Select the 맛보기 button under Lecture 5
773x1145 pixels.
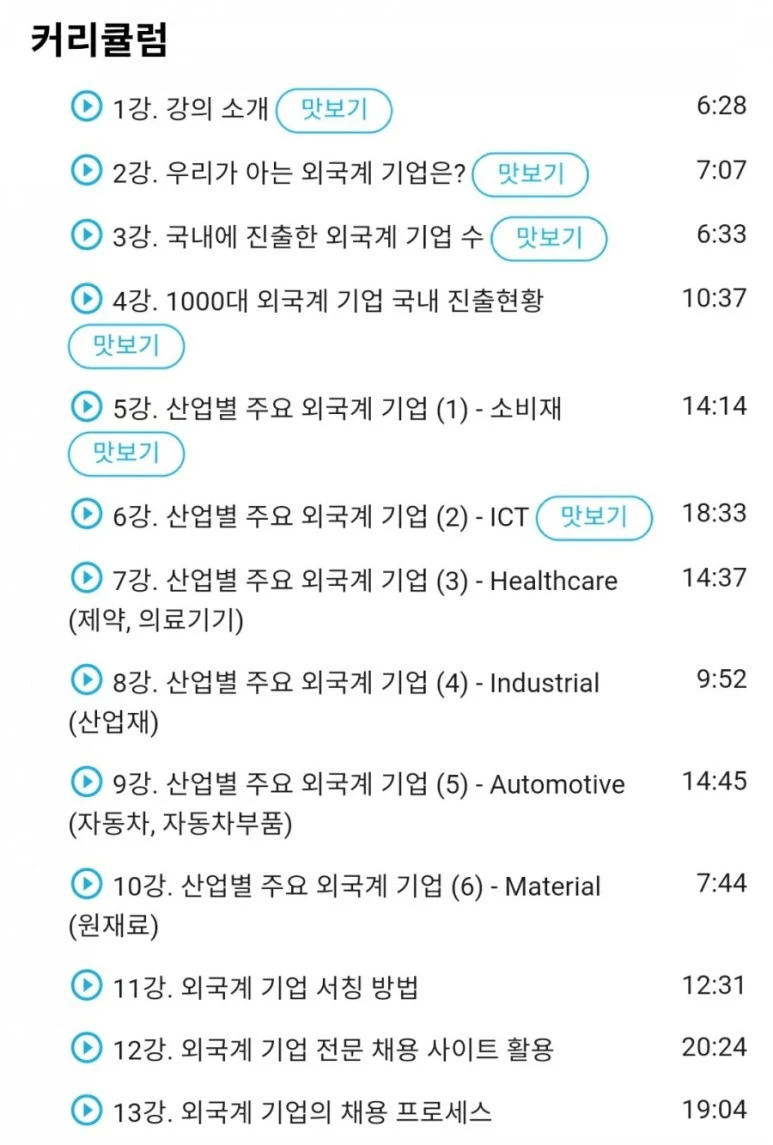[125, 454]
